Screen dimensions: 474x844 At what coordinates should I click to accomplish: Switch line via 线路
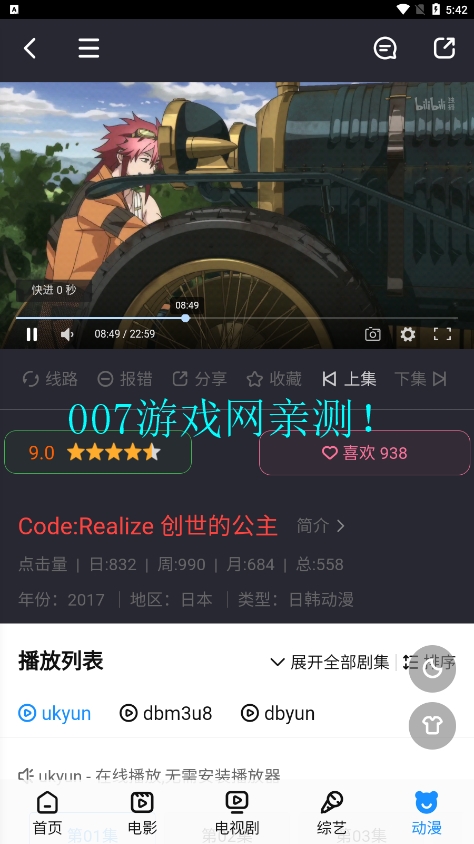tap(50, 379)
